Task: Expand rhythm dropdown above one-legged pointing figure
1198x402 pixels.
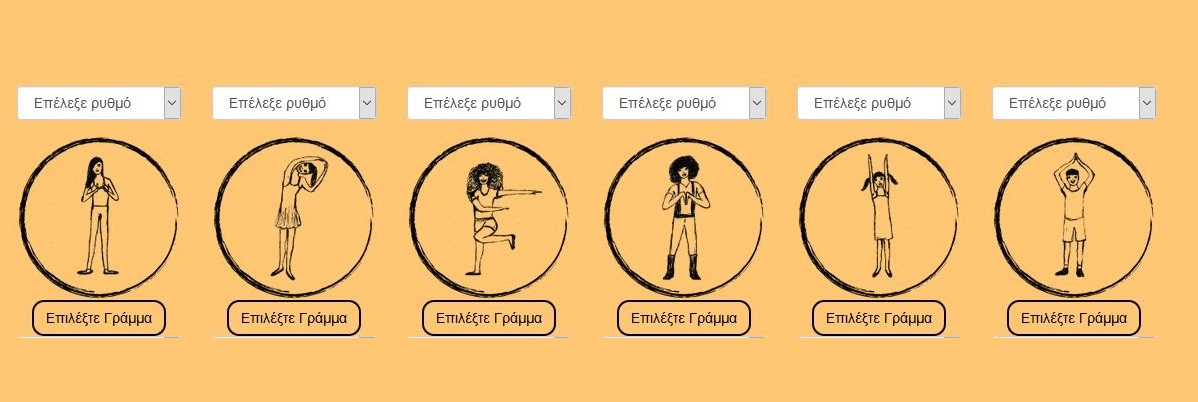Action: click(489, 103)
